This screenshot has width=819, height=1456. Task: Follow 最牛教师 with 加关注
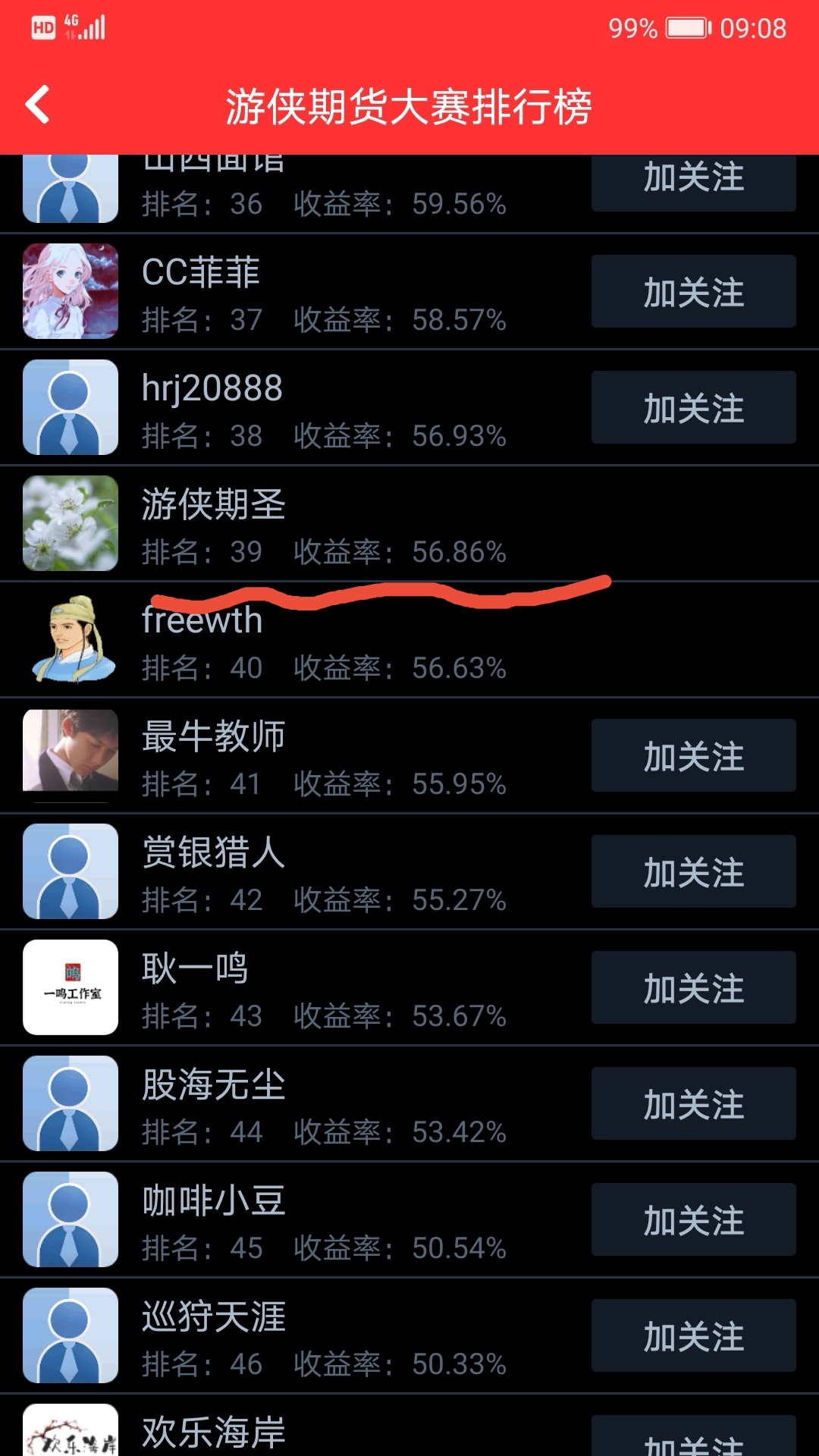[x=693, y=755]
